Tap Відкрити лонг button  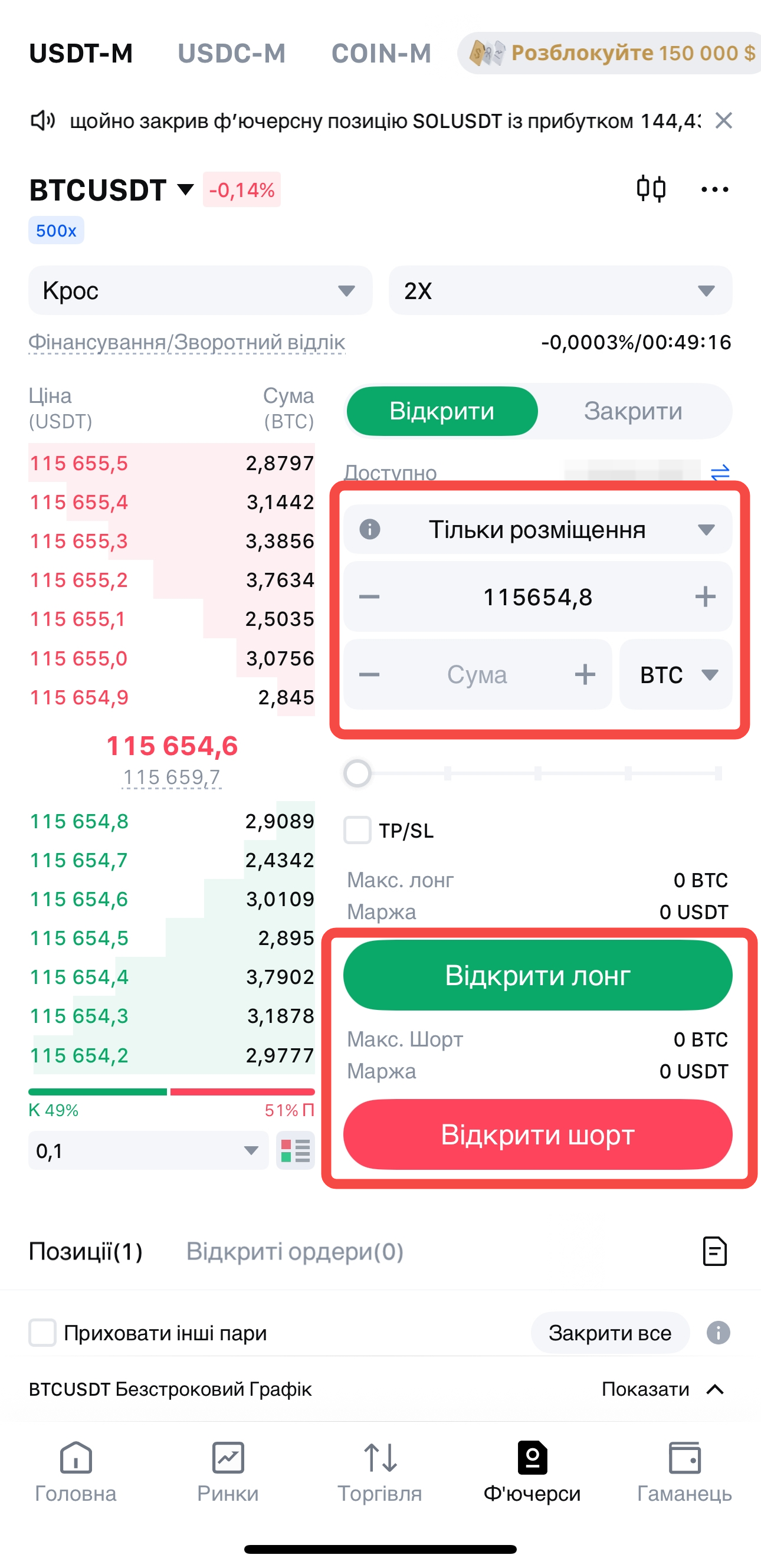[x=537, y=975]
